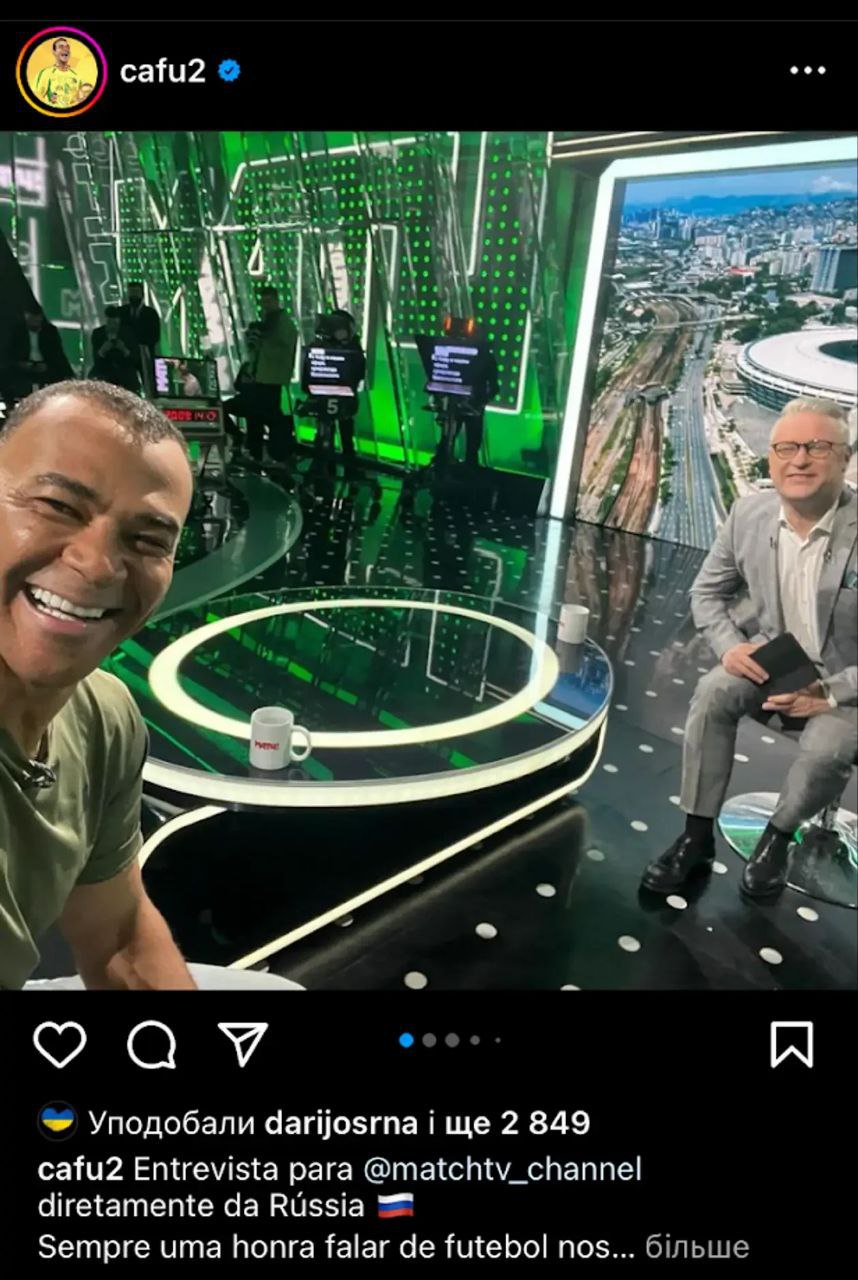Jump to the last carousel dot

pyautogui.click(x=497, y=1039)
